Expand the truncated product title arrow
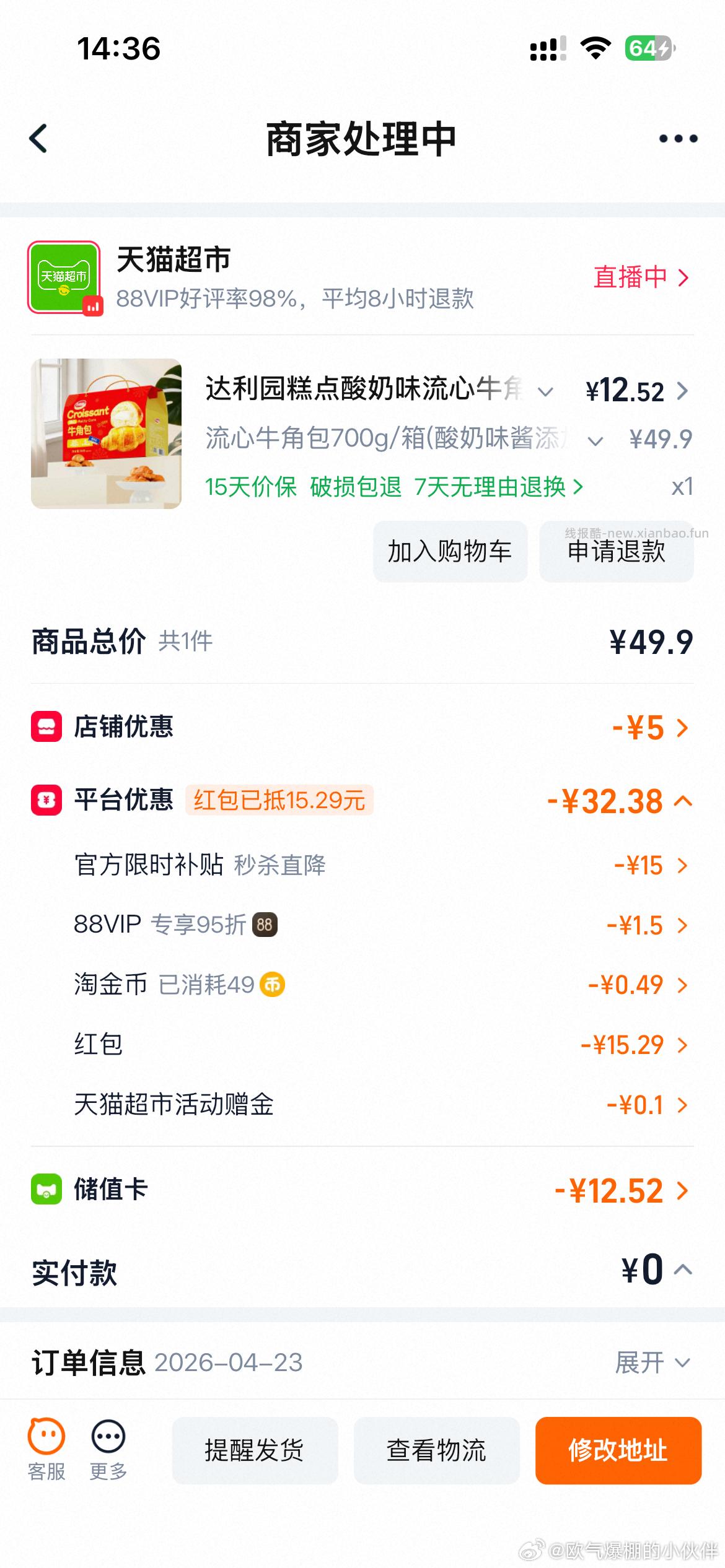Viewport: 725px width, 1568px height. pyautogui.click(x=546, y=391)
